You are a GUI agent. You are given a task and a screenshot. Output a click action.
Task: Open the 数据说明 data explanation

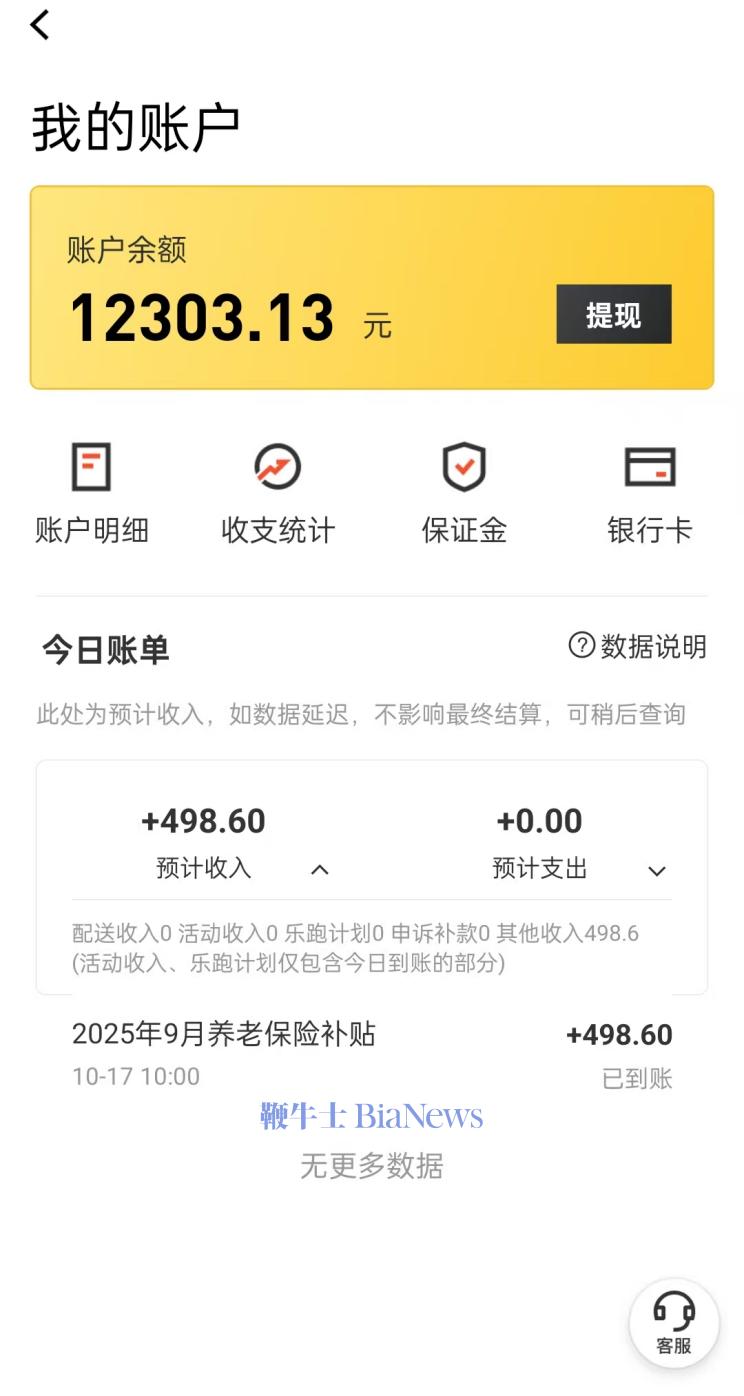pyautogui.click(x=637, y=647)
